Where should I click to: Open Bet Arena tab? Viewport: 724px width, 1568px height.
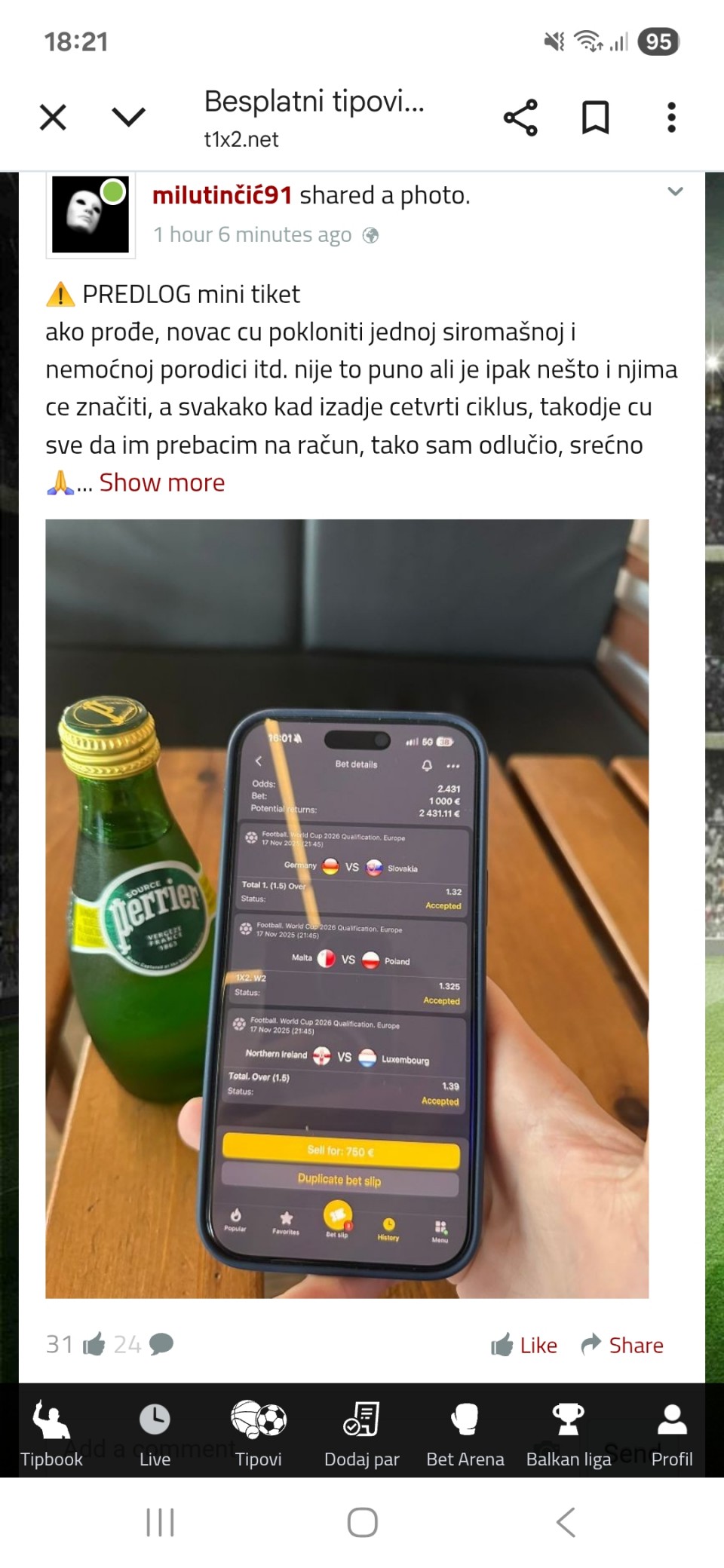[x=465, y=1434]
